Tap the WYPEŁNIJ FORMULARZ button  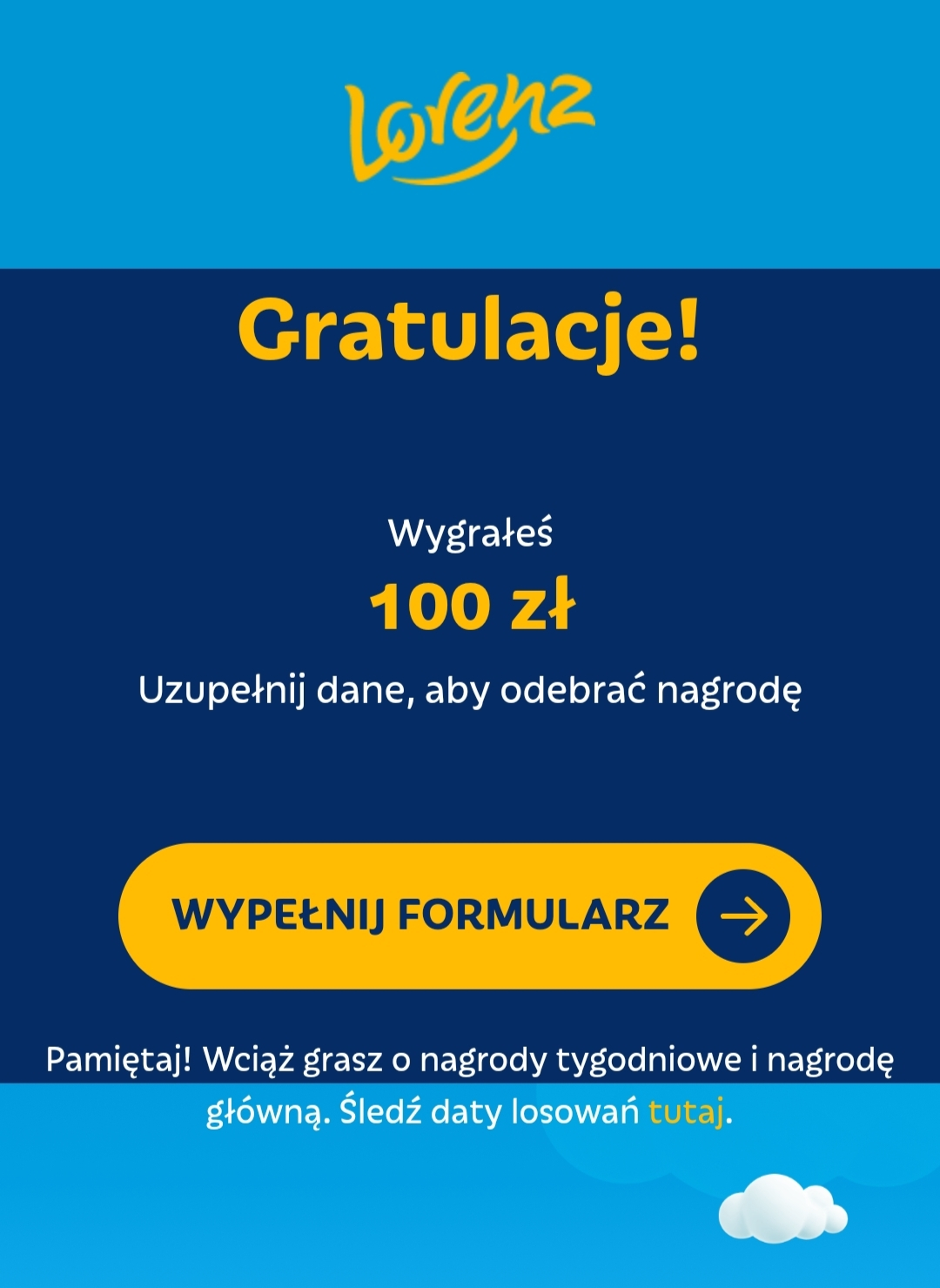469,916
